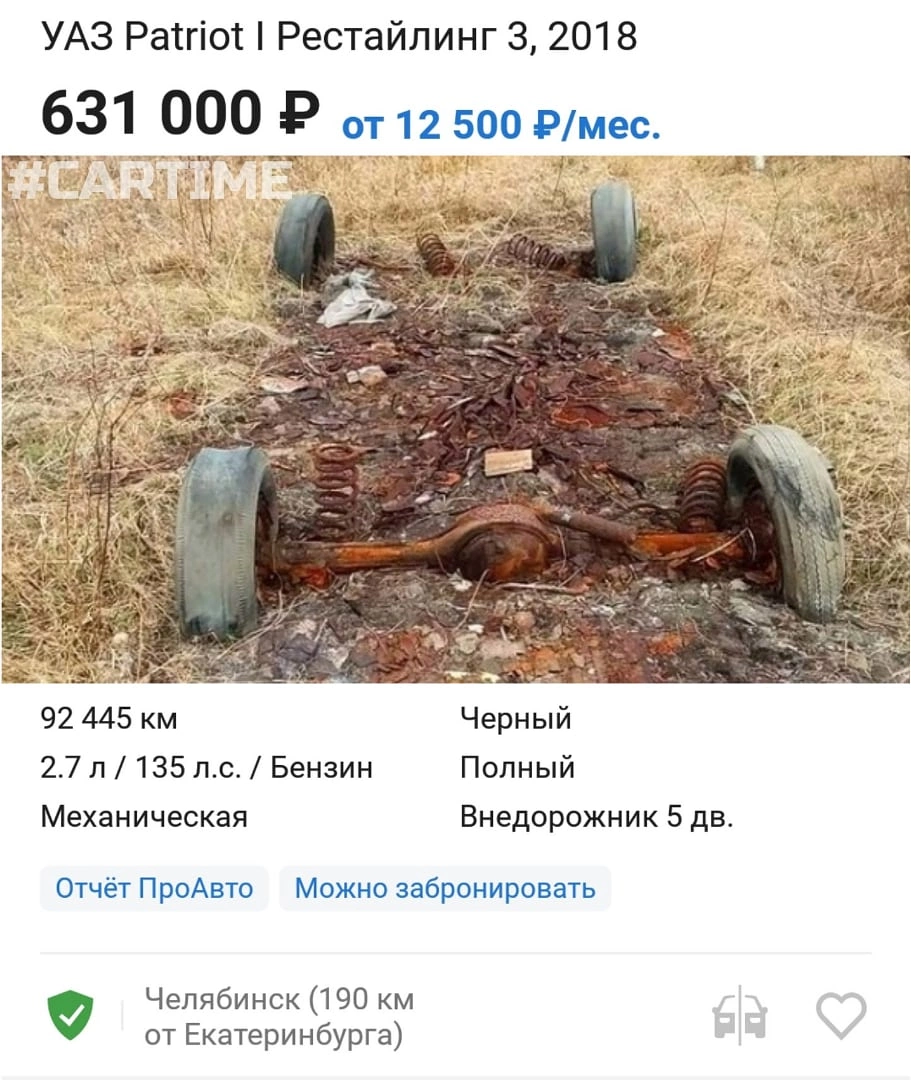Add this car to comparison
This screenshot has height=1080, width=911.
tap(740, 1015)
